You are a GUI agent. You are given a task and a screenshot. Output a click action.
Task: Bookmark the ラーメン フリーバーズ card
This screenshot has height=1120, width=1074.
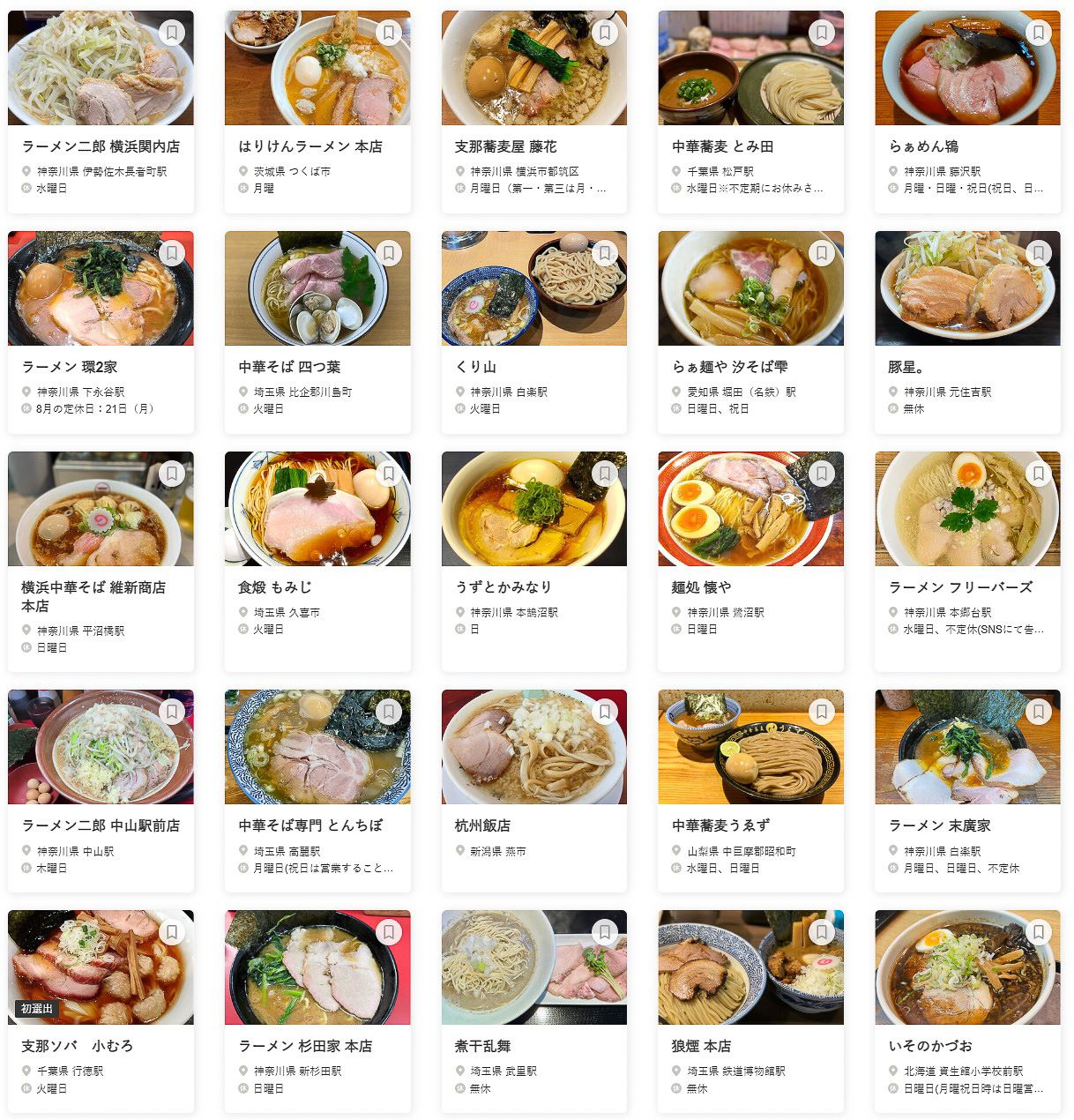[x=1040, y=474]
